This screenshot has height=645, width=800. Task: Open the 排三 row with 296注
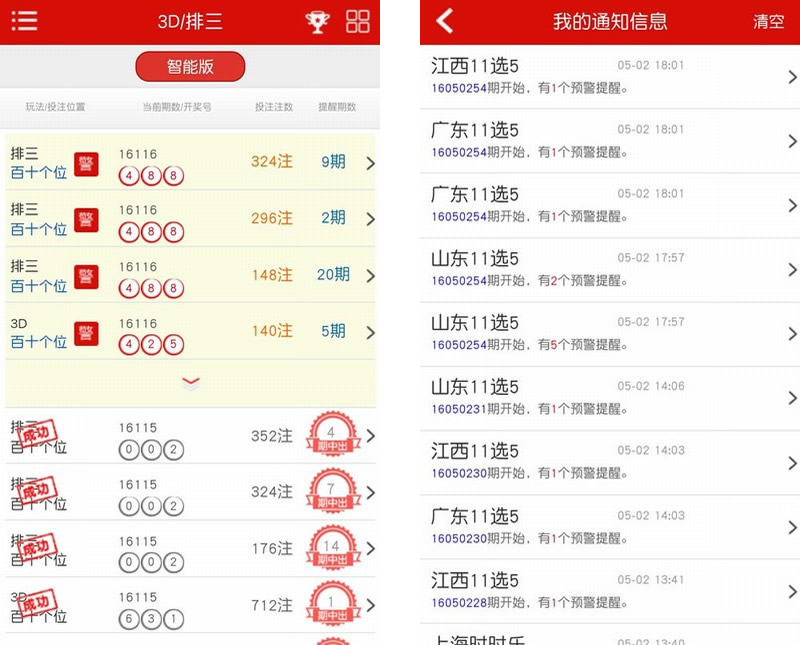click(190, 219)
